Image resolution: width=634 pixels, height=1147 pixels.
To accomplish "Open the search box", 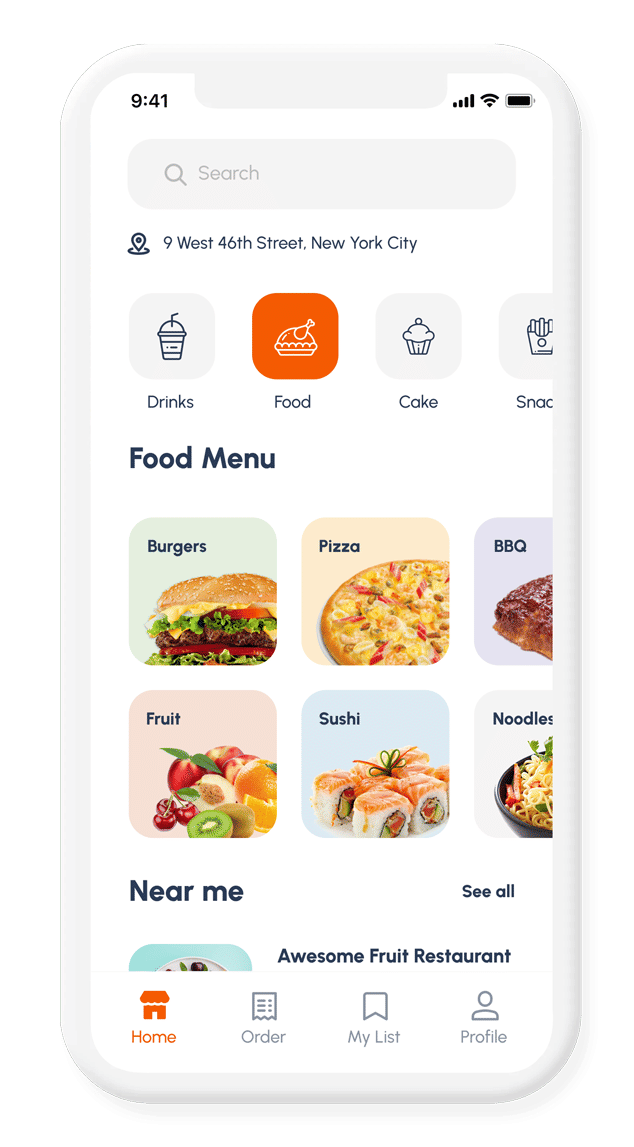I will (321, 174).
